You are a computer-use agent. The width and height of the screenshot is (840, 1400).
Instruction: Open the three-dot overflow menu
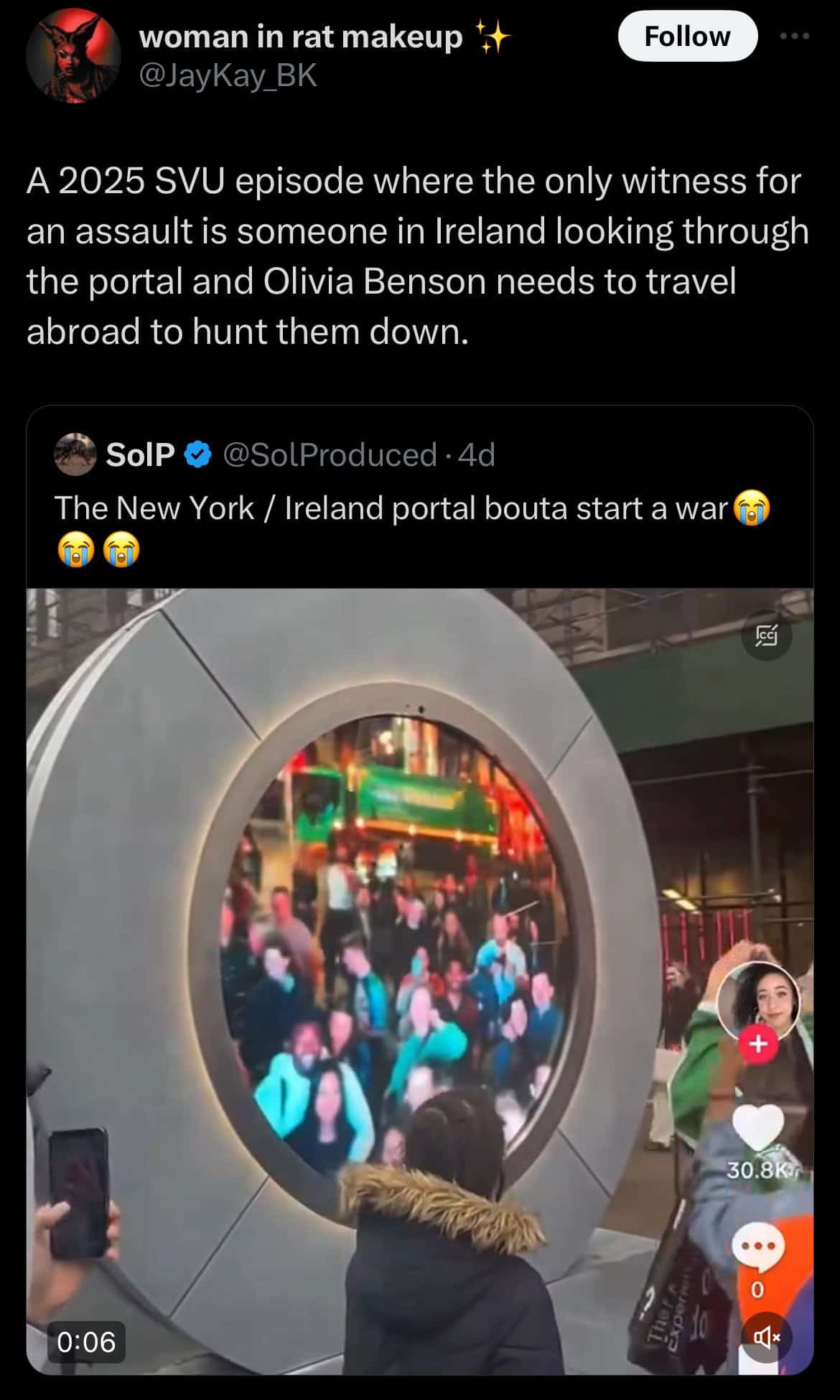click(795, 36)
